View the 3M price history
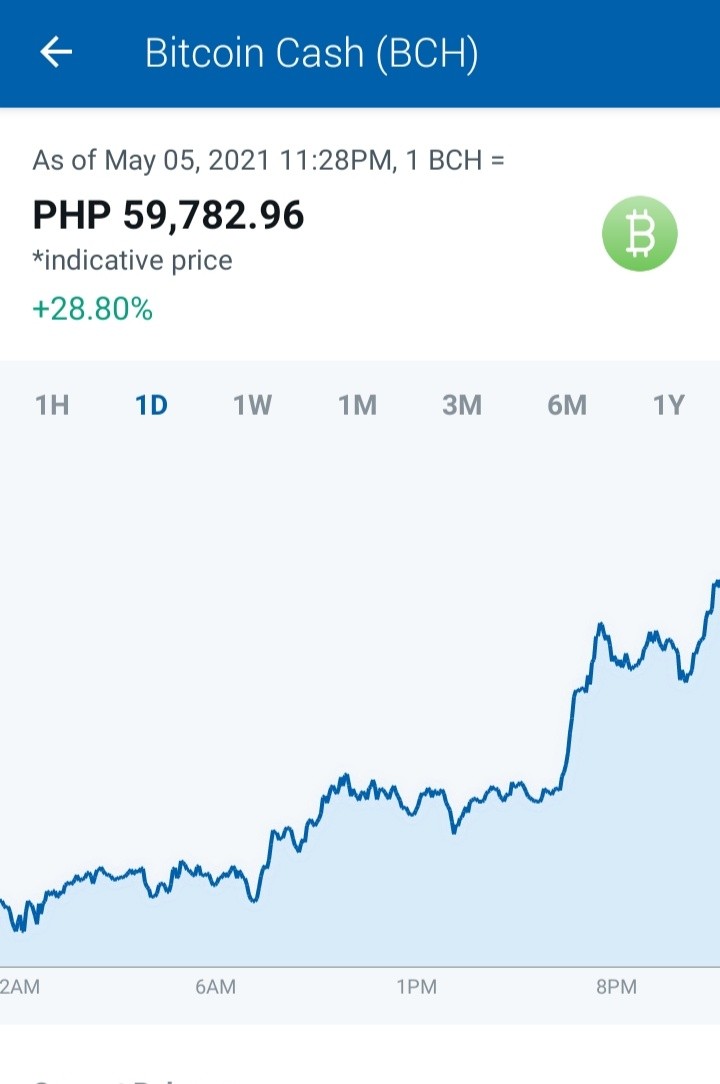 click(462, 405)
